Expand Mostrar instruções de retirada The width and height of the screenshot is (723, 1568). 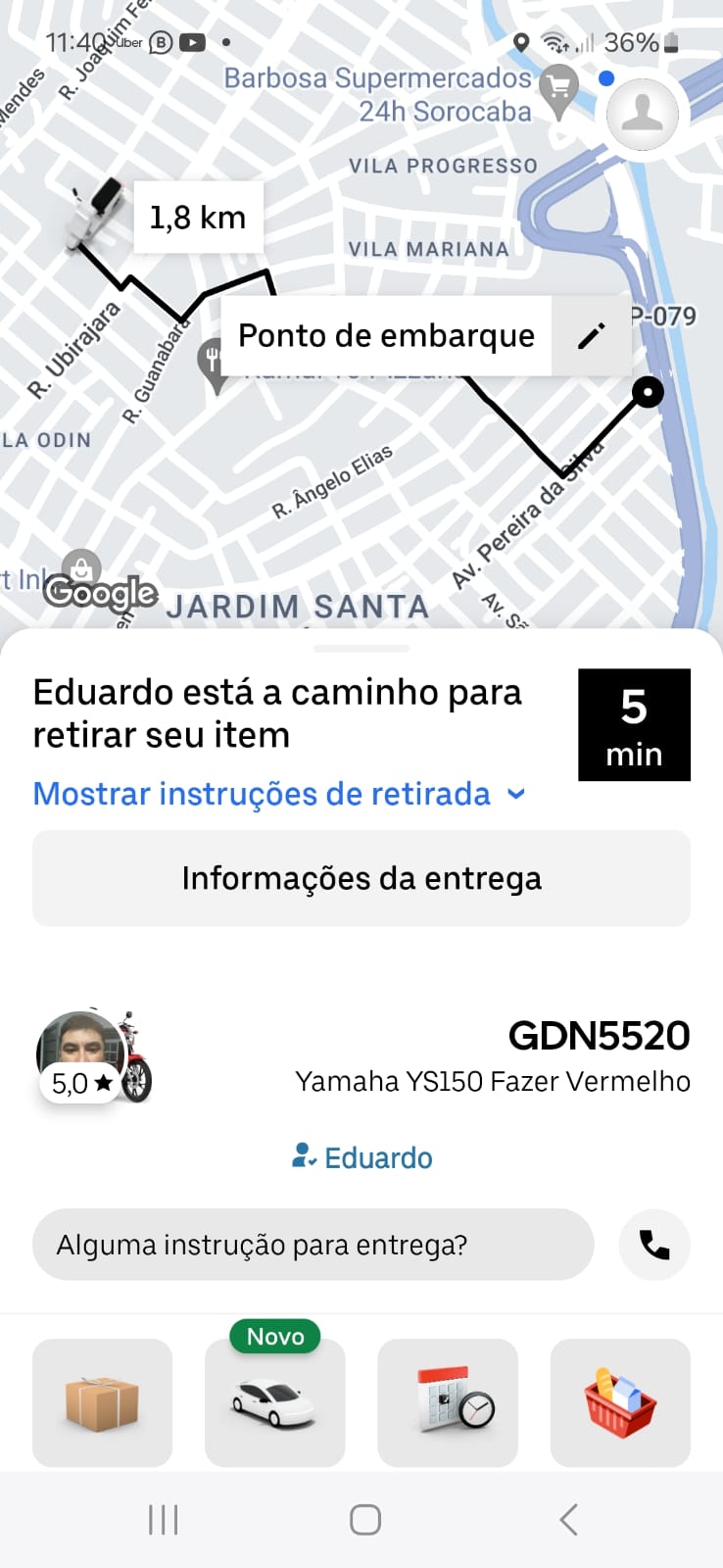[x=279, y=794]
